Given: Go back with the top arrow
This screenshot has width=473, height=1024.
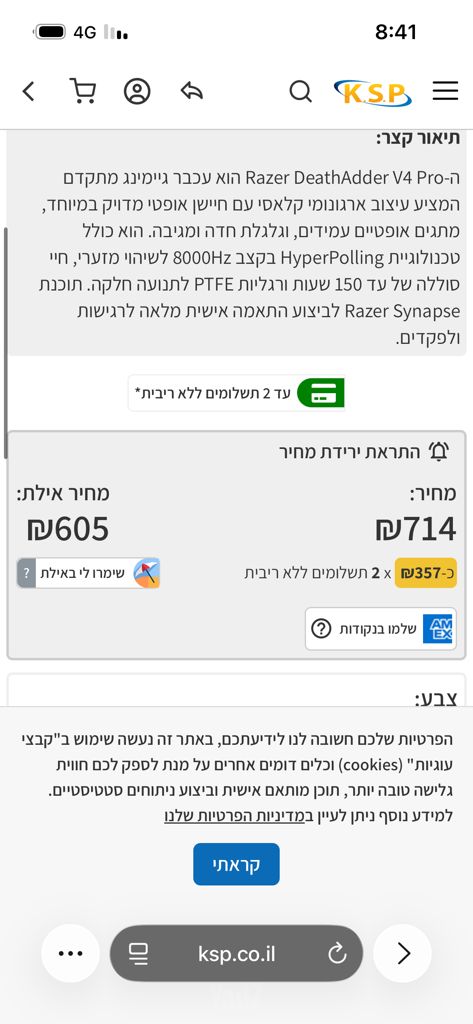Looking at the screenshot, I should (x=28, y=91).
